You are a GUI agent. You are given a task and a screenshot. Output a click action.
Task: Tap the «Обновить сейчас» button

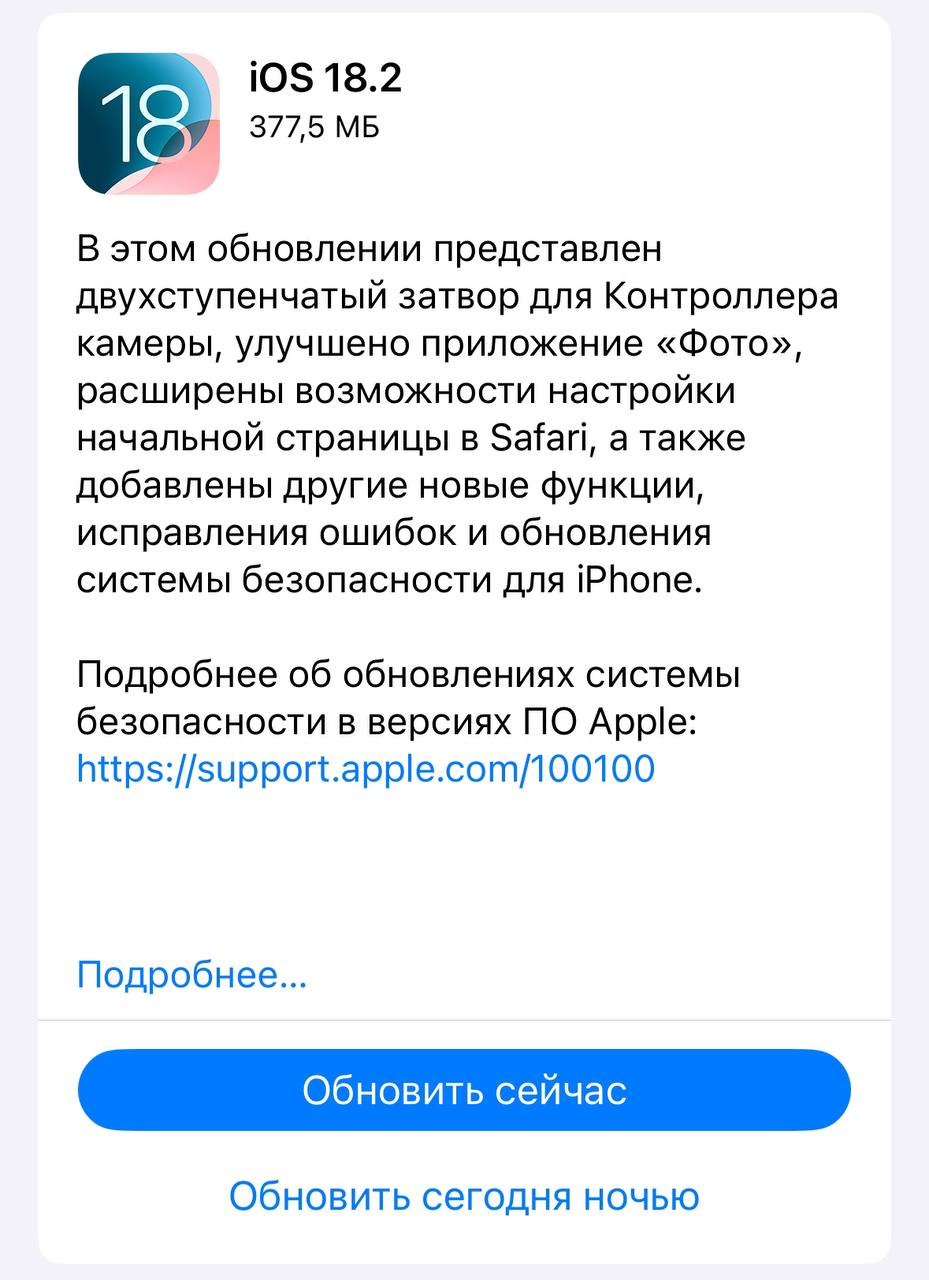coord(464,1090)
